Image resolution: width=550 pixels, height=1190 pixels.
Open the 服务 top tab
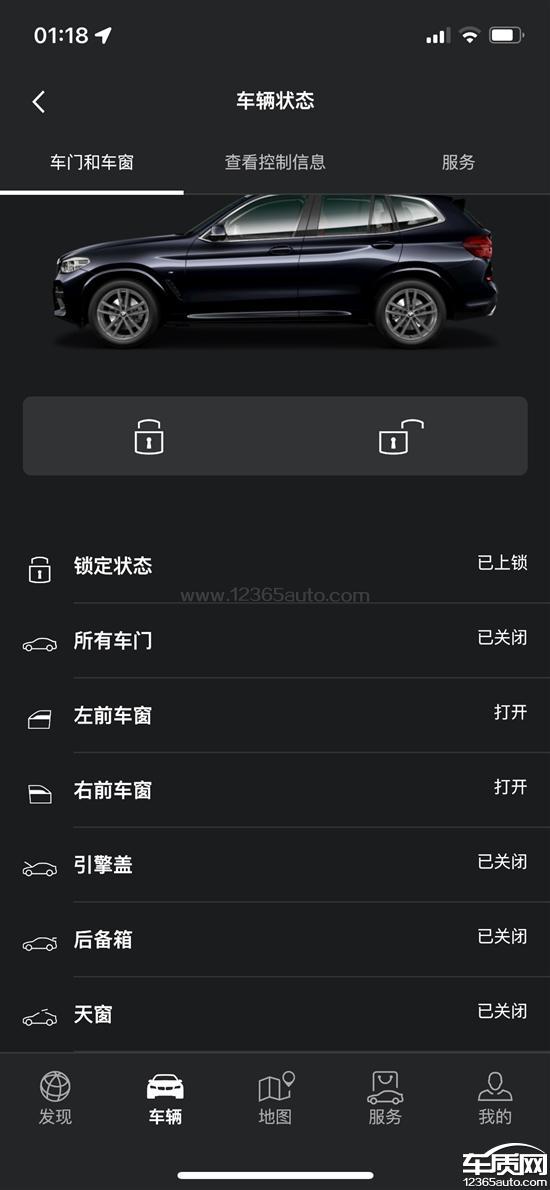click(458, 162)
